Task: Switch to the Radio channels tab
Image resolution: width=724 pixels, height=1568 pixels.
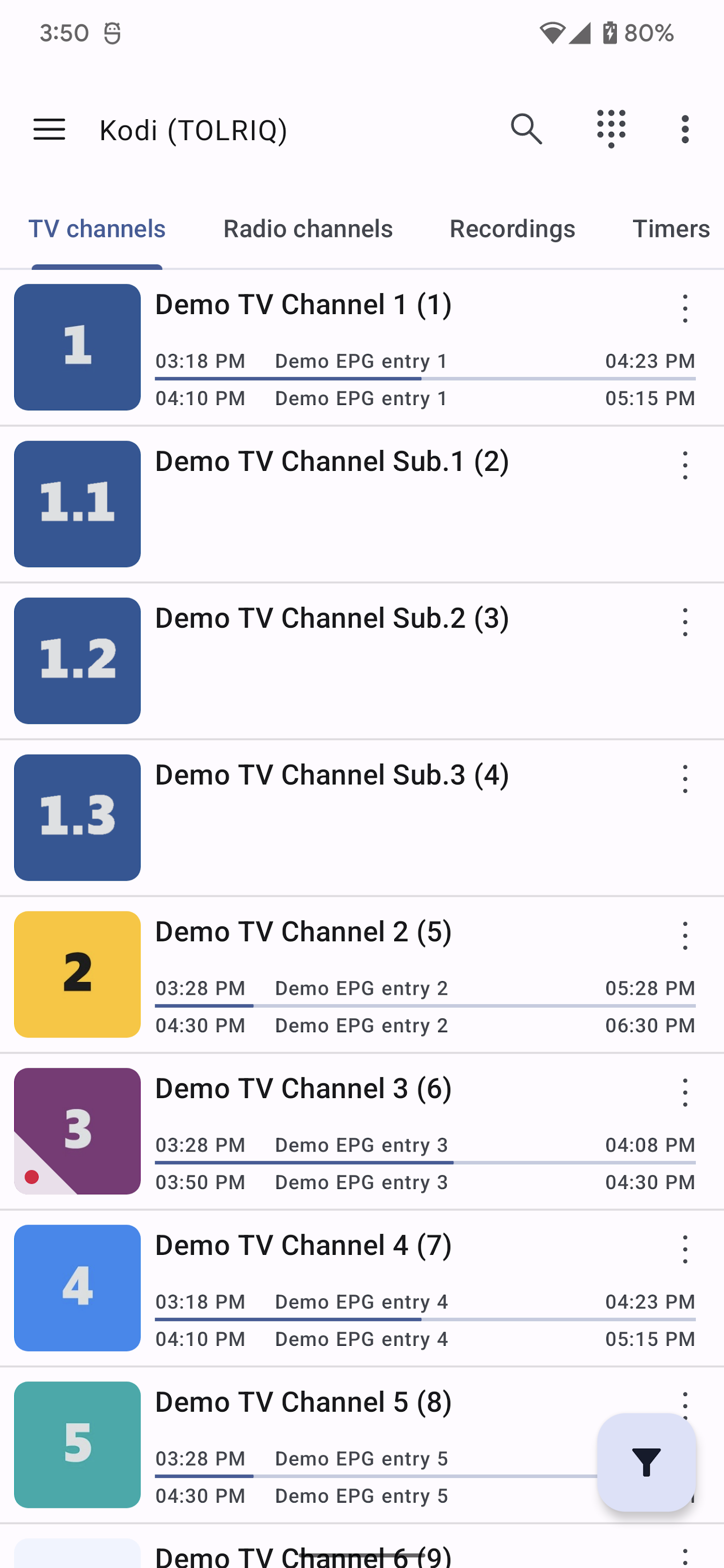Action: pos(307,228)
